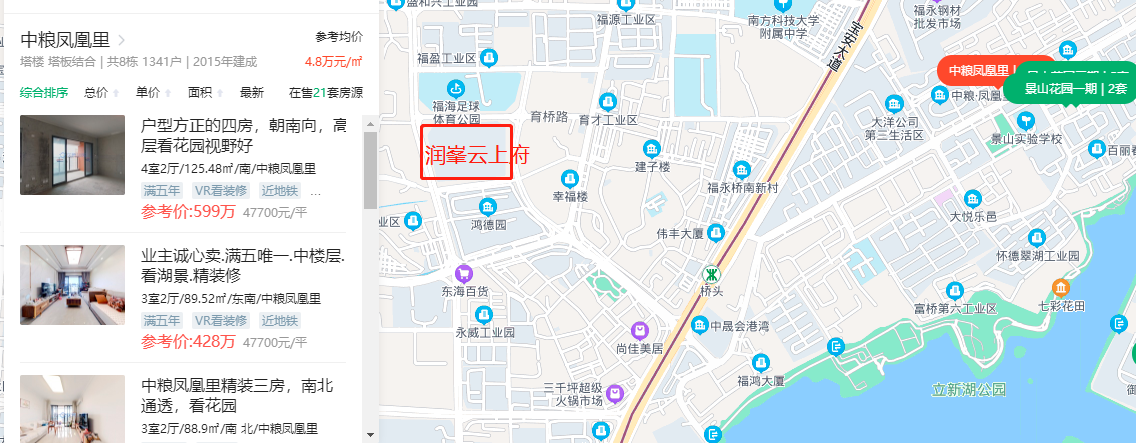Sort listings by 单价
Screen dimensions: 1136x443
click(153, 93)
